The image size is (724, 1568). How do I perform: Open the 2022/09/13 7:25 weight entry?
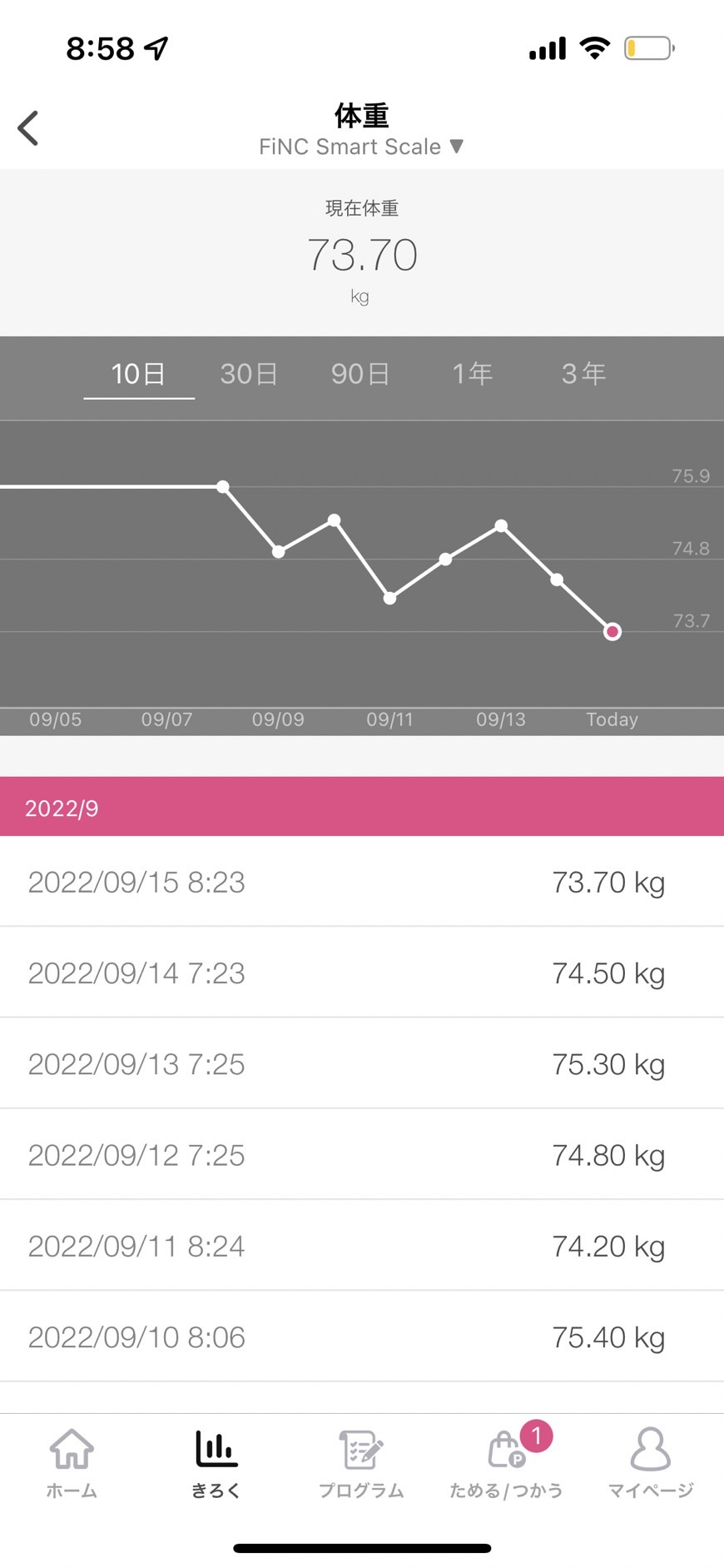pyautogui.click(x=362, y=1063)
